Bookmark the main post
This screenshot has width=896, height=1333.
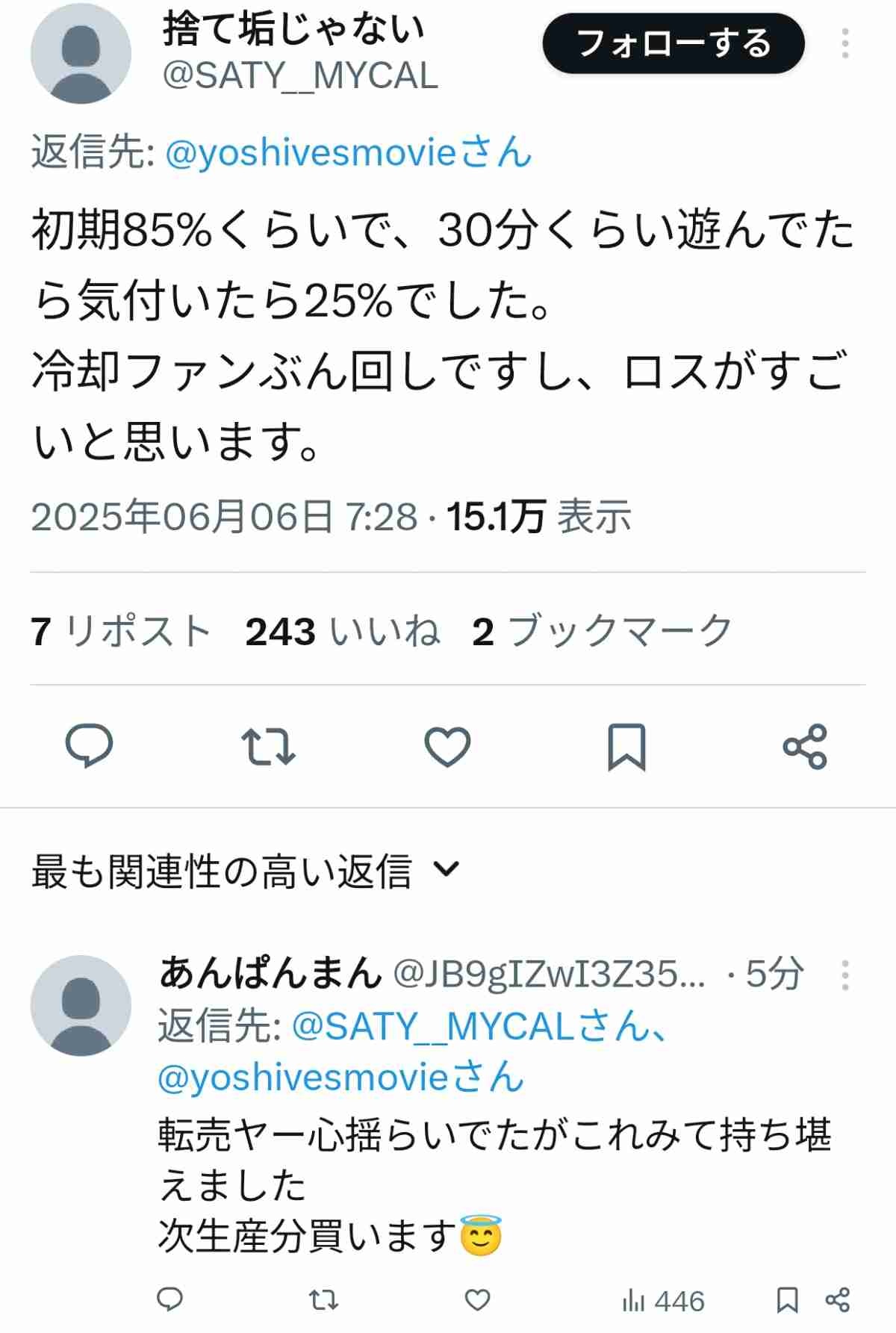pos(626,746)
